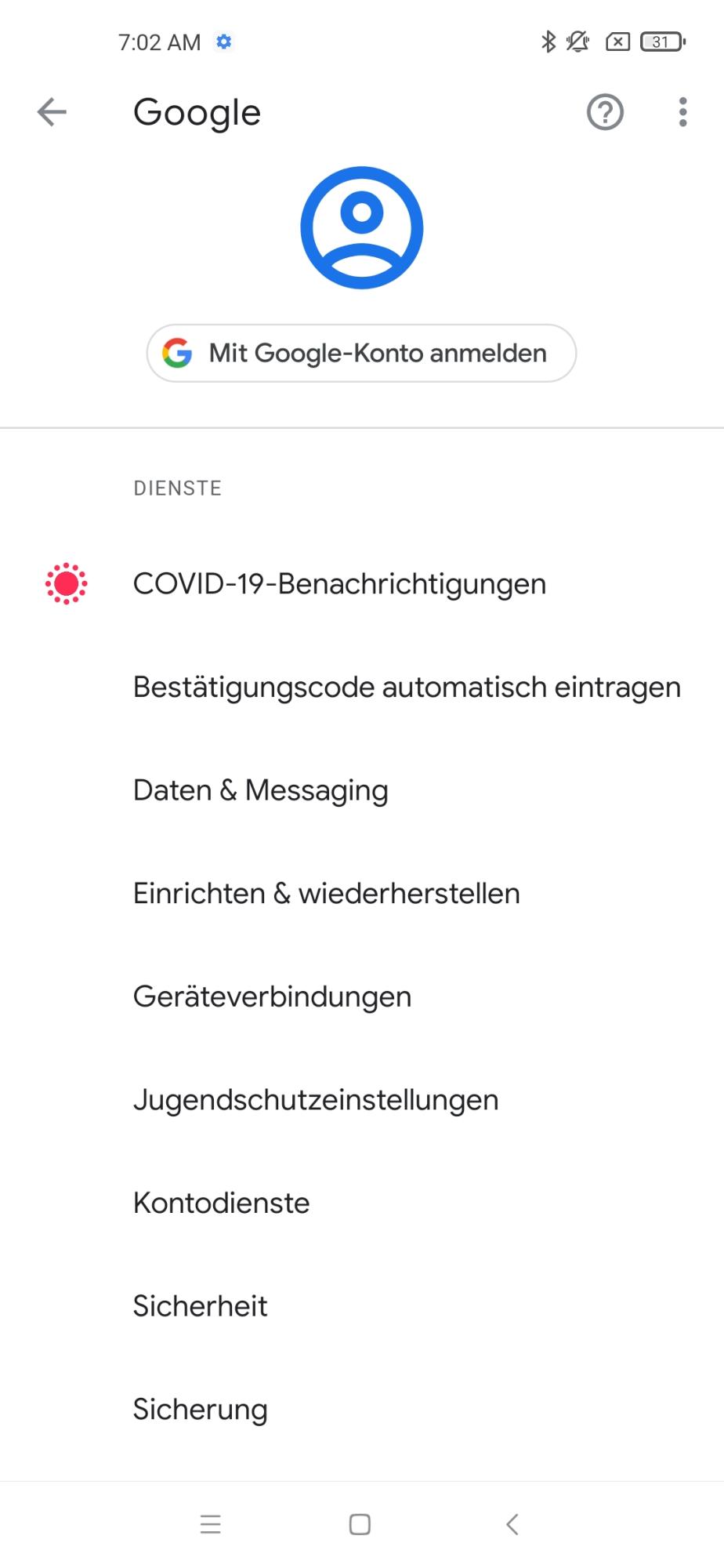Tap Mit Google-Konto anmelden button
This screenshot has height=1568, width=724.
coord(361,353)
